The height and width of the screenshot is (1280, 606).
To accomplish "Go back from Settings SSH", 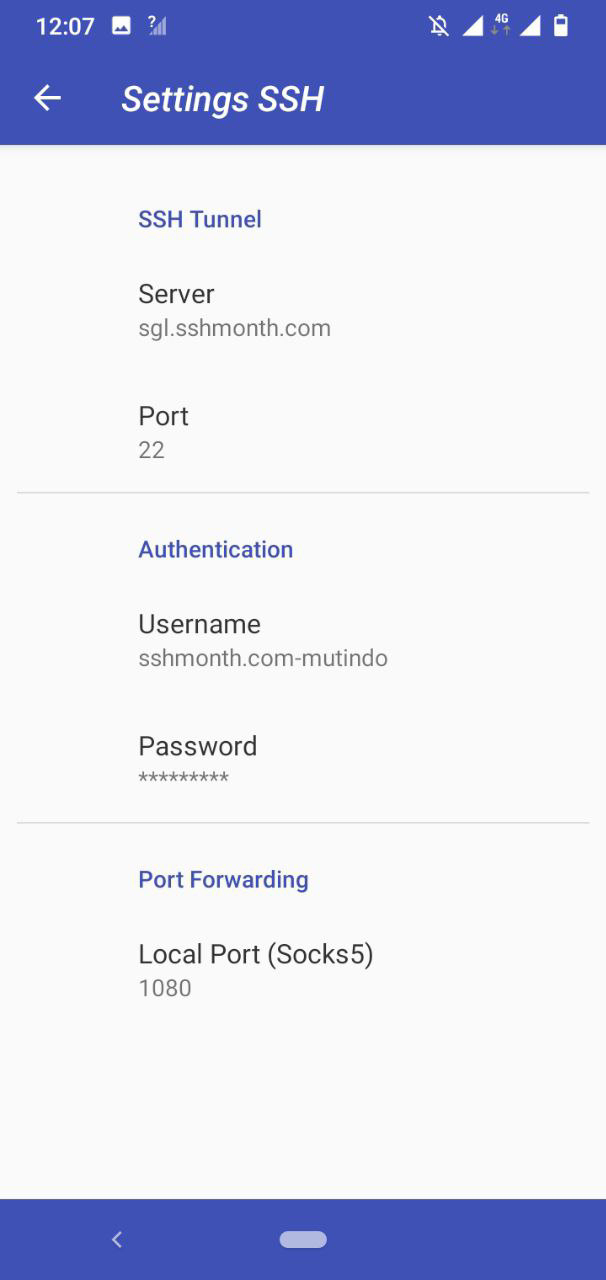I will pos(47,98).
